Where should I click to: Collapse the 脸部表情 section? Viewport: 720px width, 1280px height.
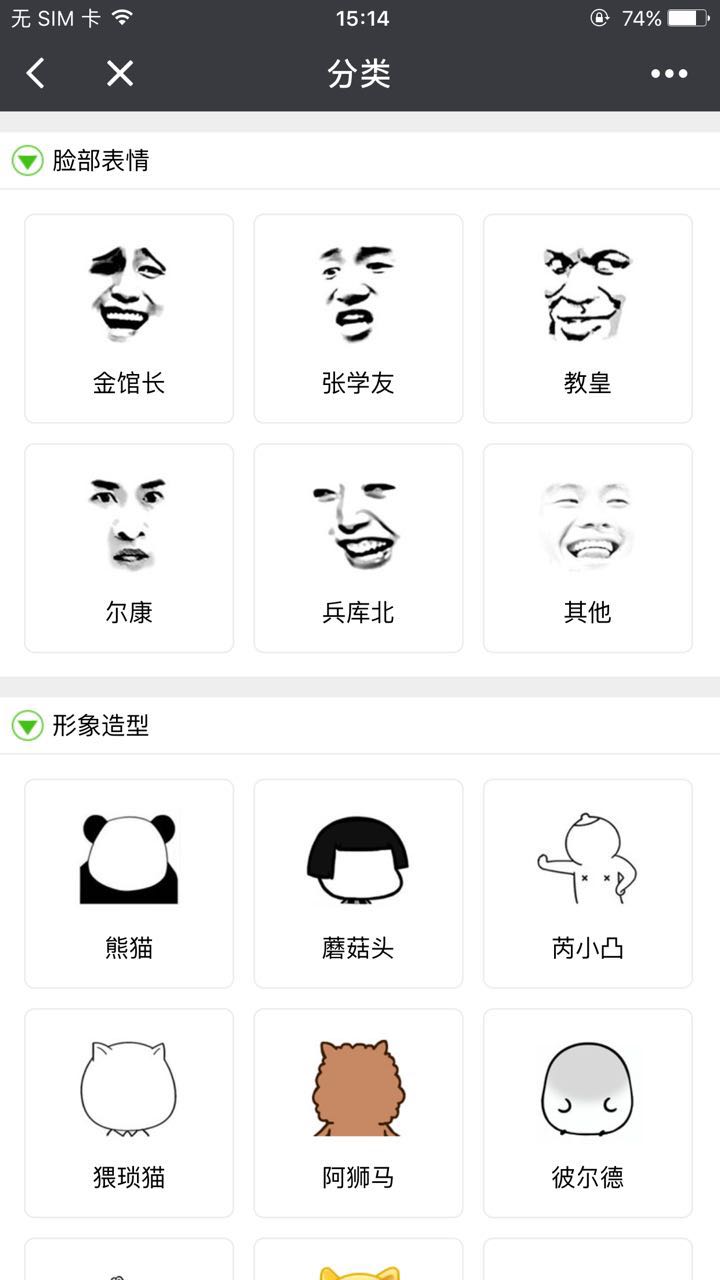[28, 160]
